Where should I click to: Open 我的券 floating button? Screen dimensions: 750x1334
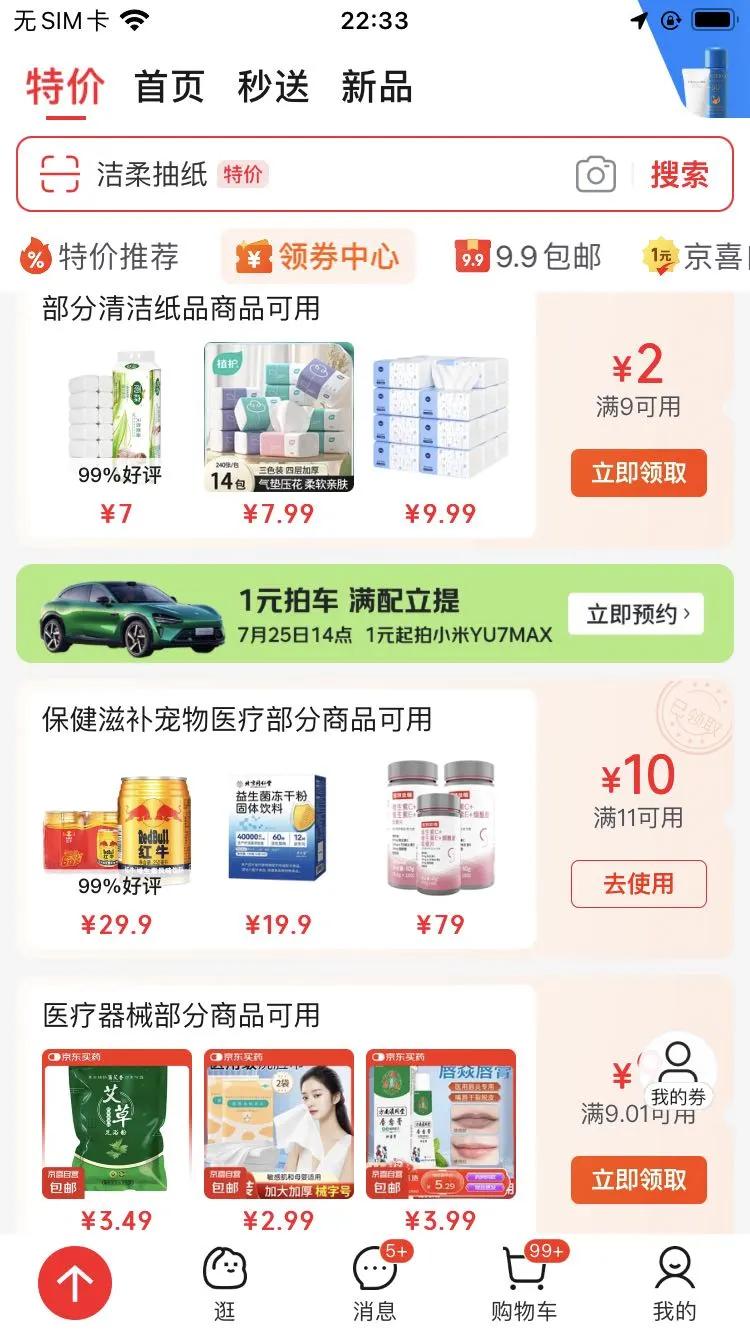click(678, 1073)
